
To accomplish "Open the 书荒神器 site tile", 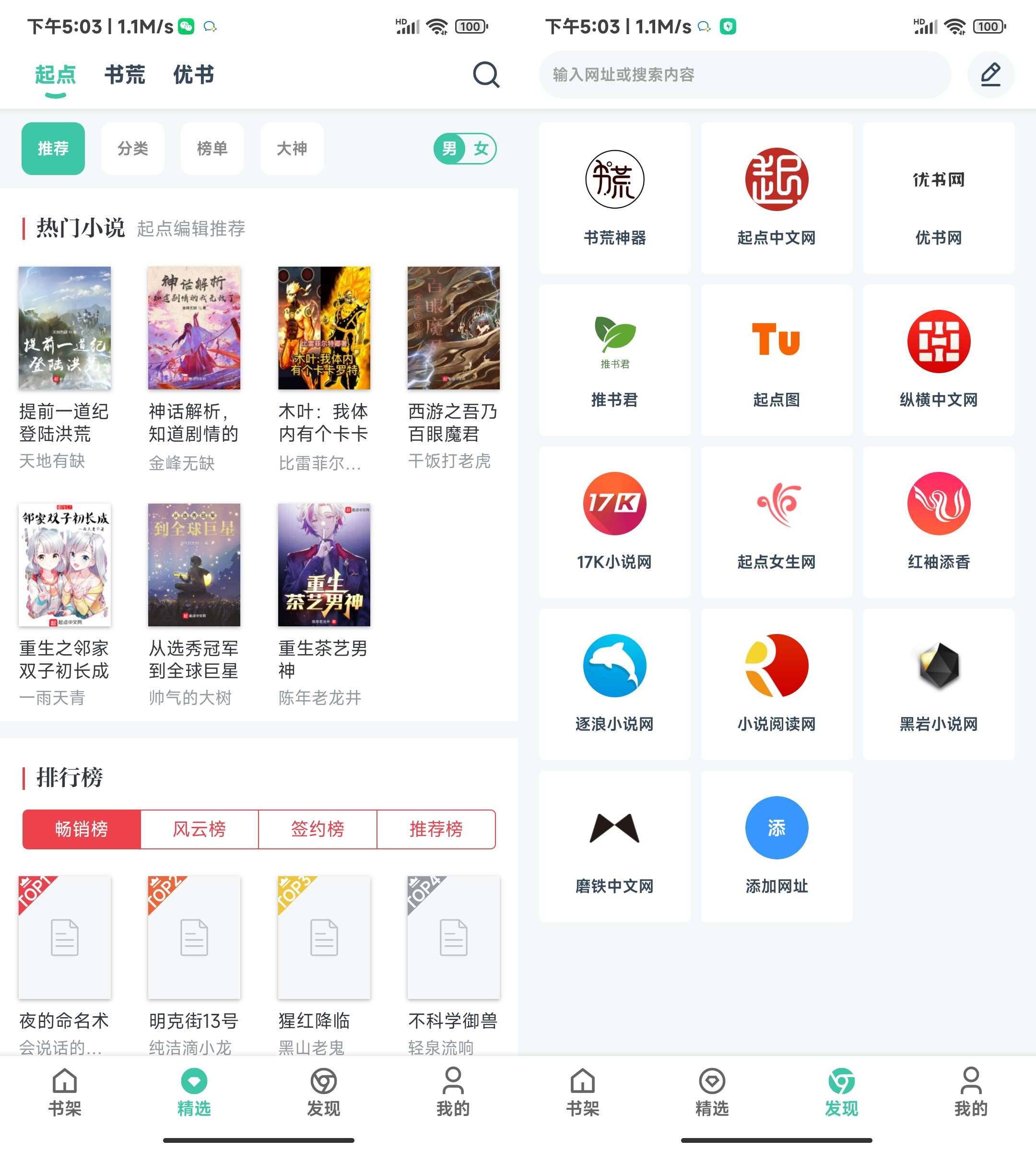I will click(x=614, y=198).
